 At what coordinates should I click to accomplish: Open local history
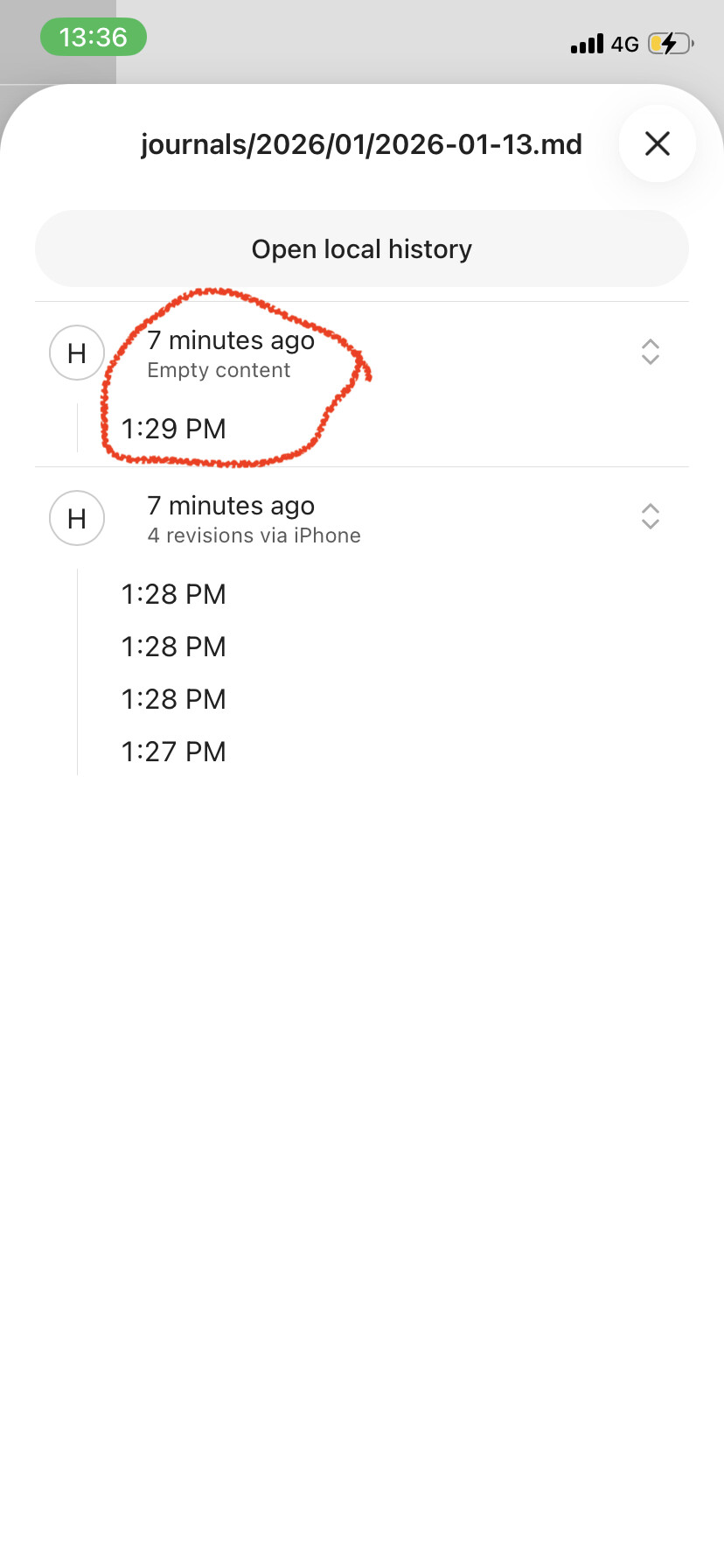[361, 249]
